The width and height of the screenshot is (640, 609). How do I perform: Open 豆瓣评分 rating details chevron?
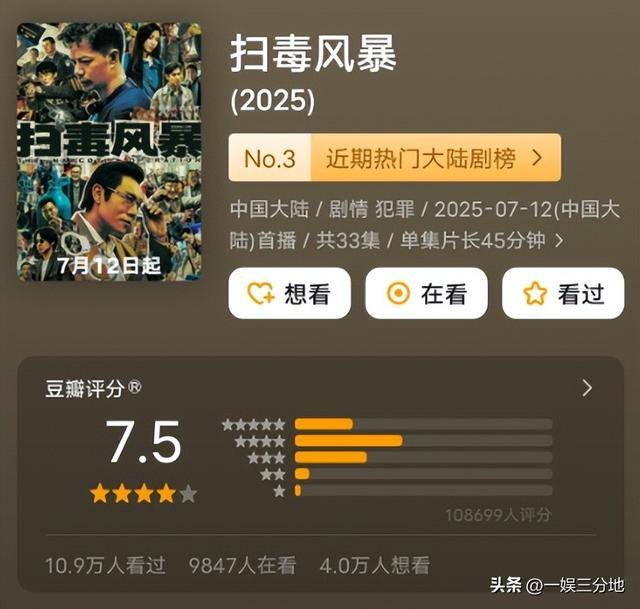[x=587, y=388]
